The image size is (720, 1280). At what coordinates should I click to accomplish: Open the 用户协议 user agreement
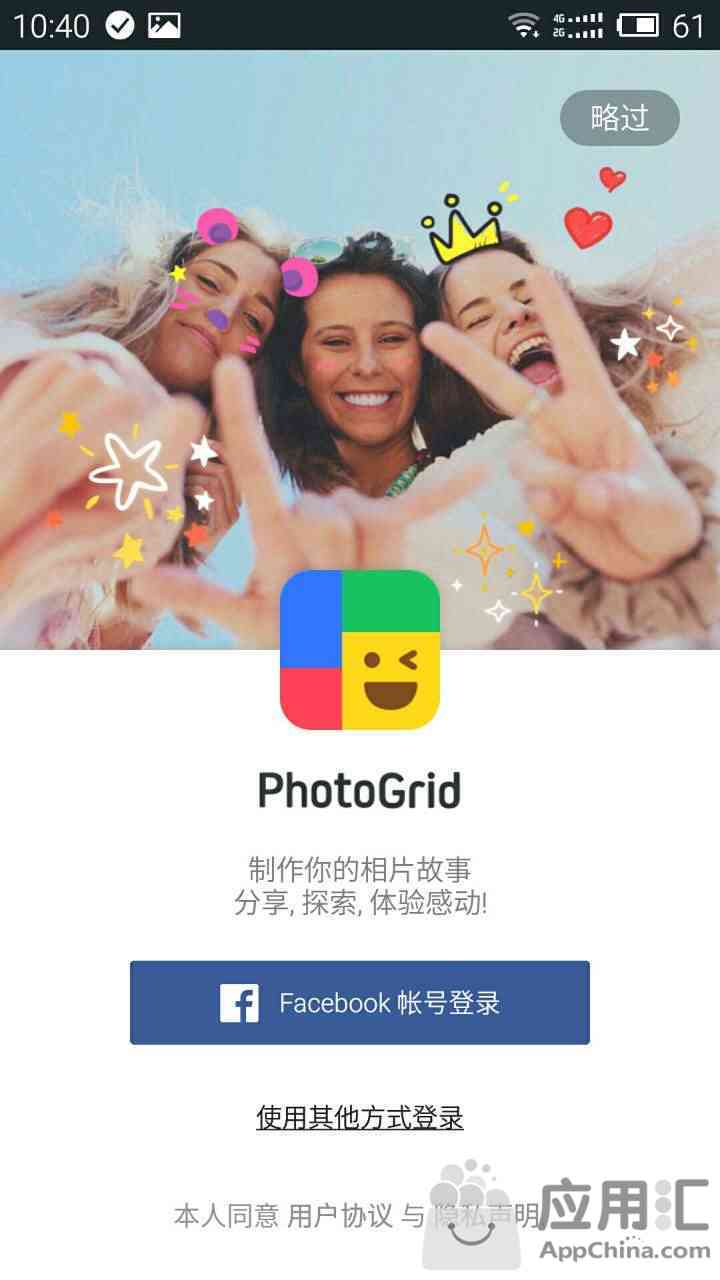click(340, 1216)
